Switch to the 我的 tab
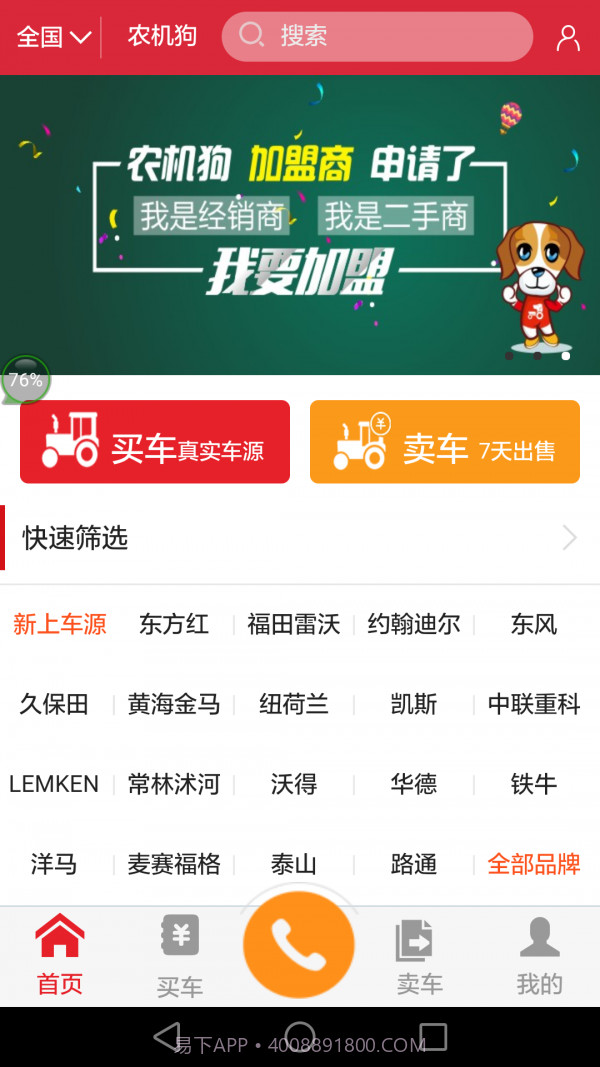 tap(539, 957)
